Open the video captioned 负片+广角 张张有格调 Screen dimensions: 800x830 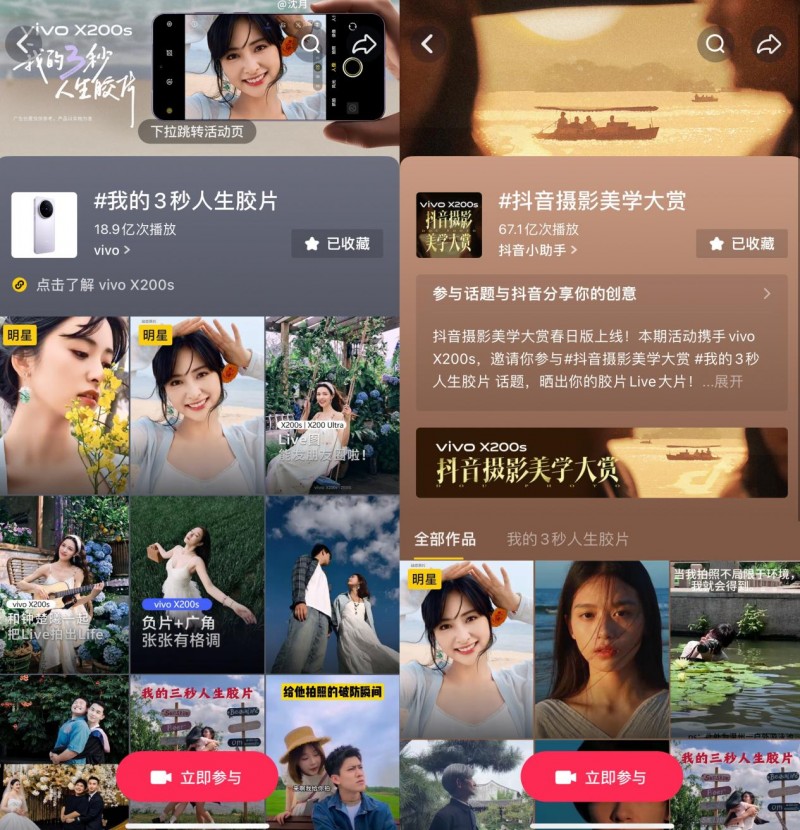(196, 584)
